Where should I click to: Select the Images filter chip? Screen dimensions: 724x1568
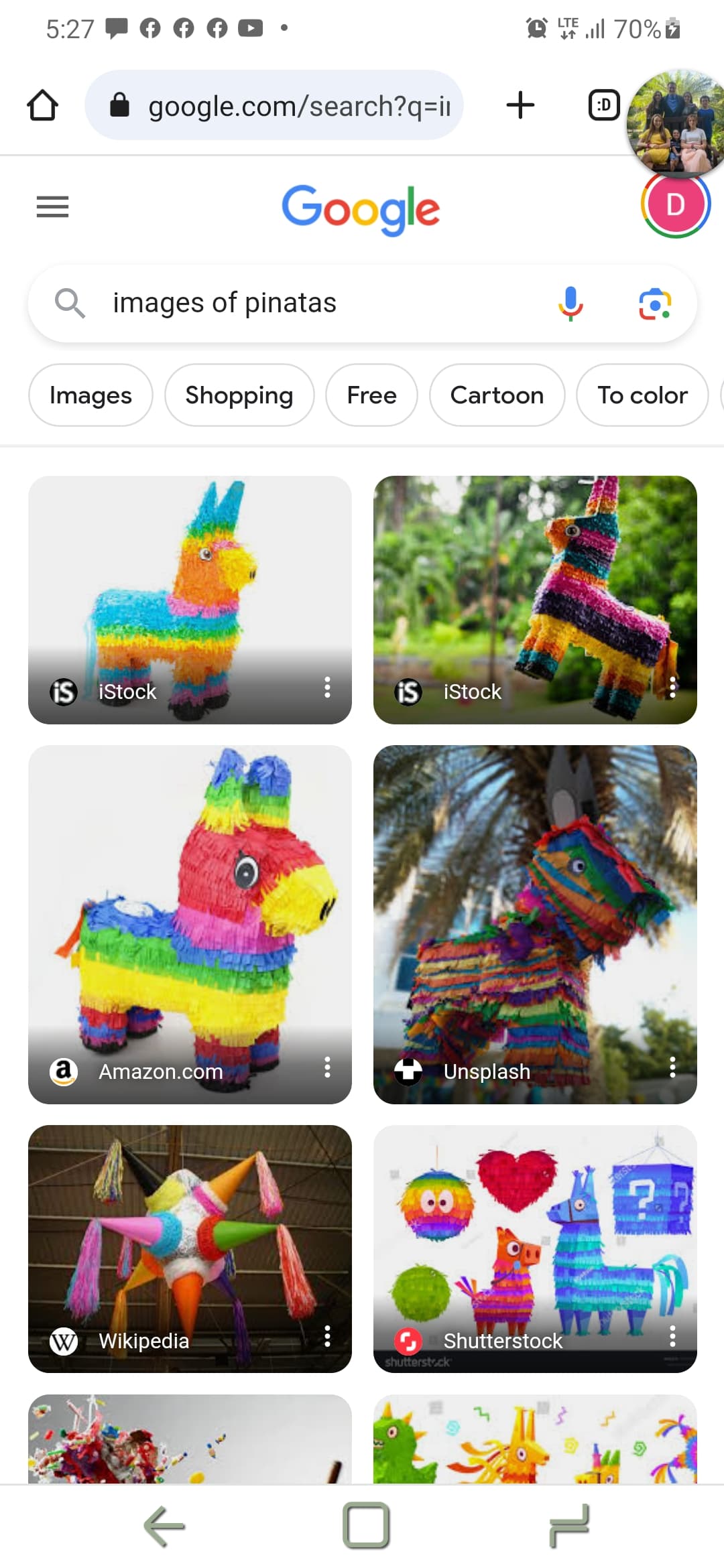[90, 395]
